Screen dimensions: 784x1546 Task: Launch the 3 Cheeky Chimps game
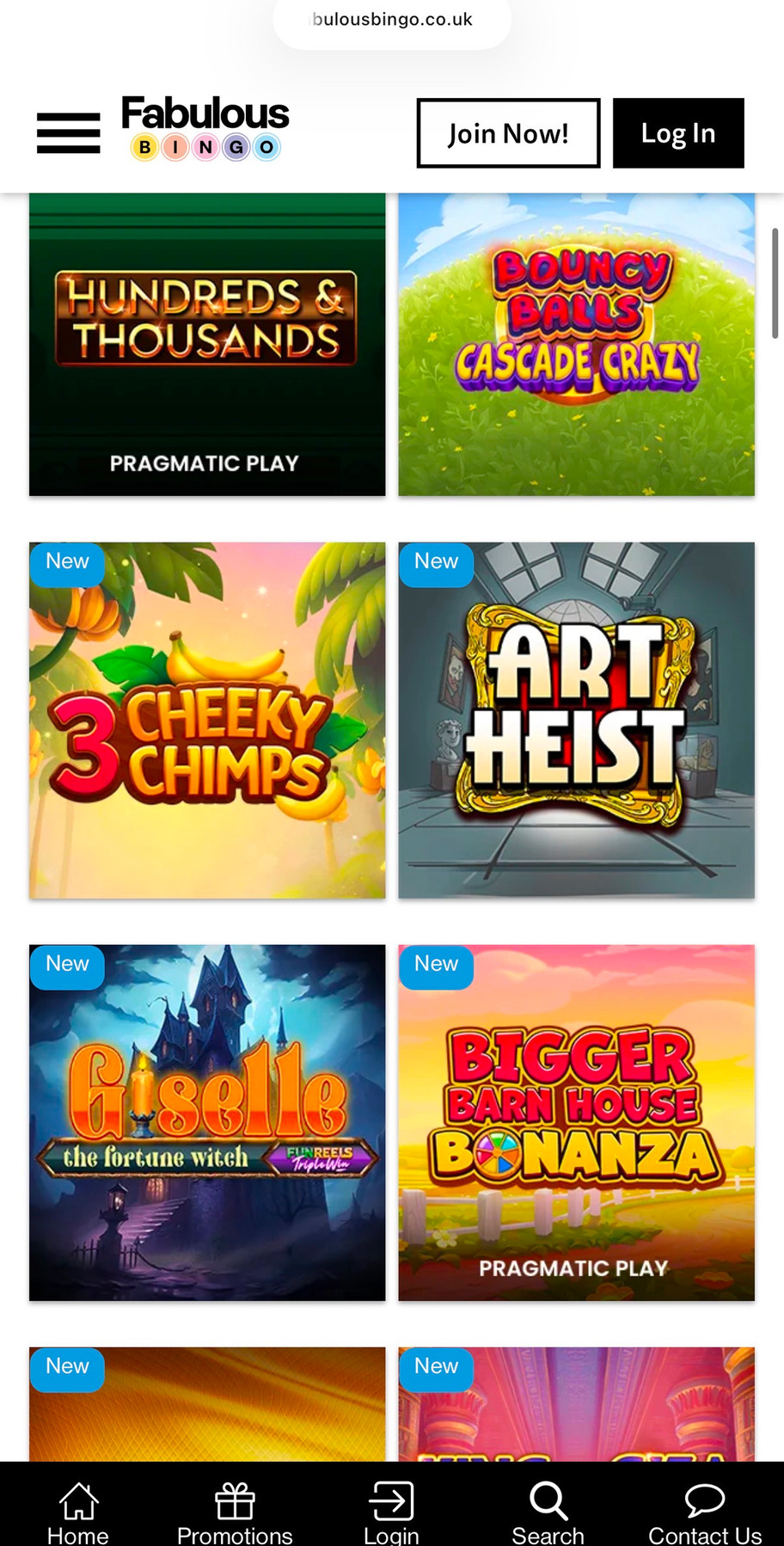[207, 720]
